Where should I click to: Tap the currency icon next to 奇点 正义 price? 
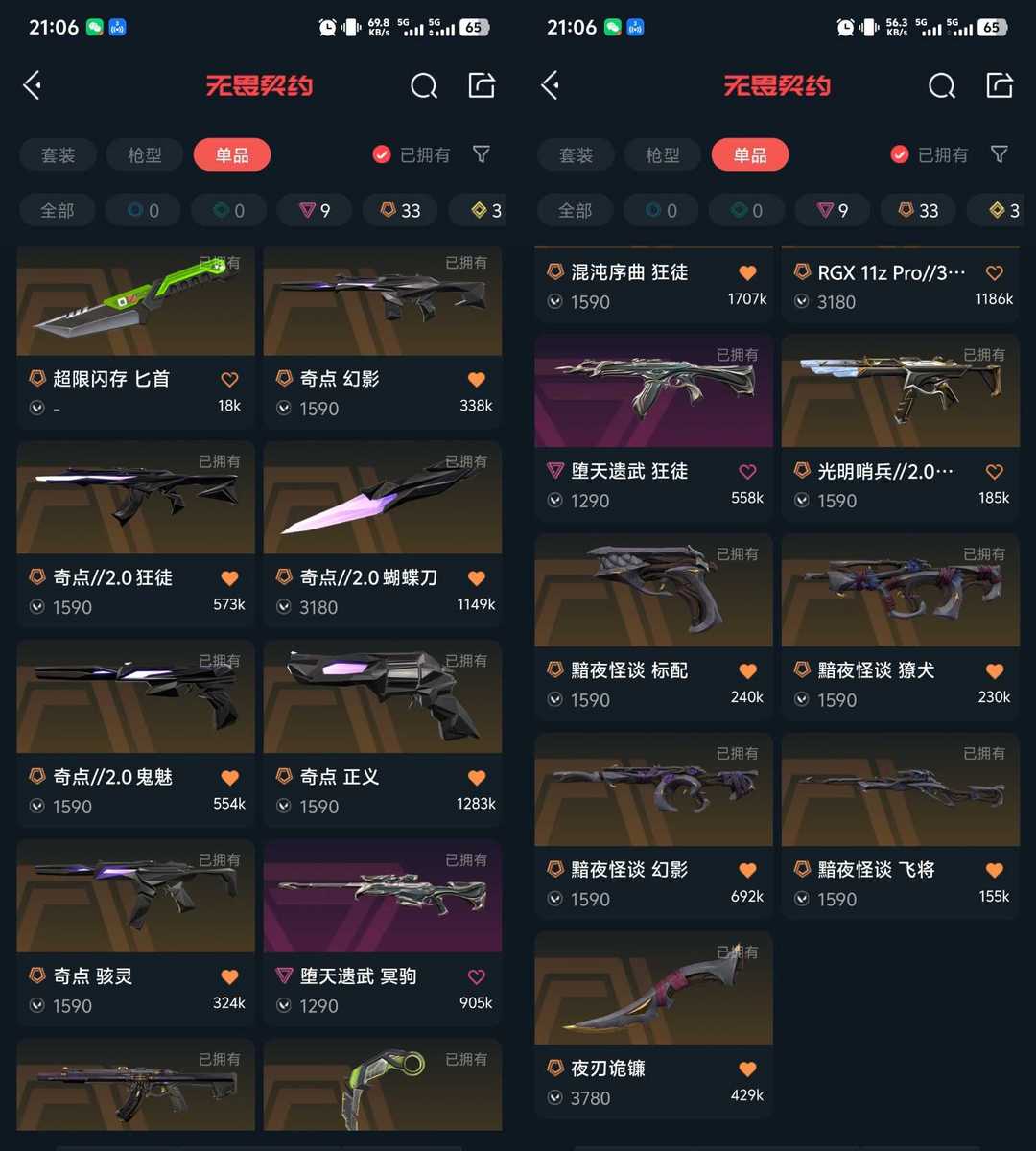283,807
